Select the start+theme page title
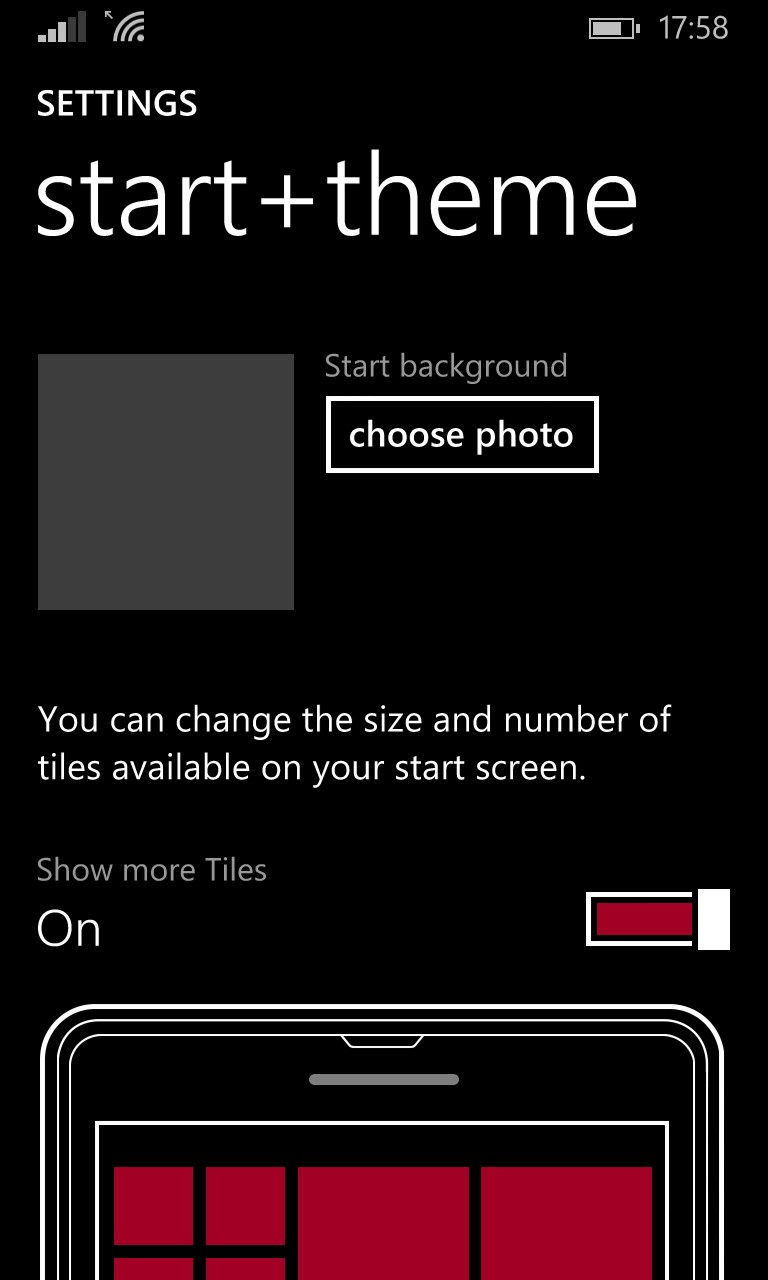This screenshot has height=1280, width=768. [337, 196]
